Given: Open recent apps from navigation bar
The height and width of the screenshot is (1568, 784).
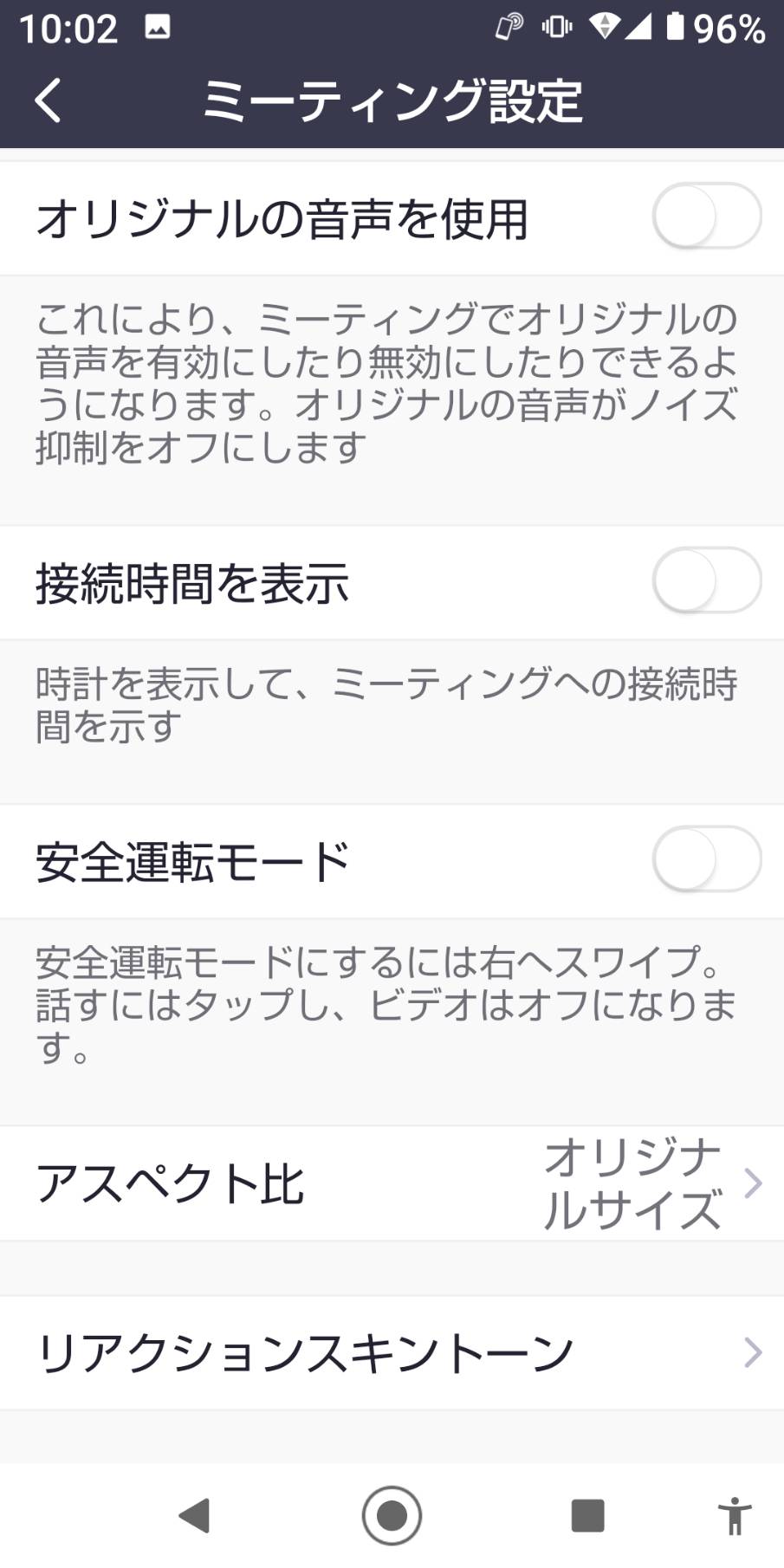Looking at the screenshot, I should [587, 1516].
